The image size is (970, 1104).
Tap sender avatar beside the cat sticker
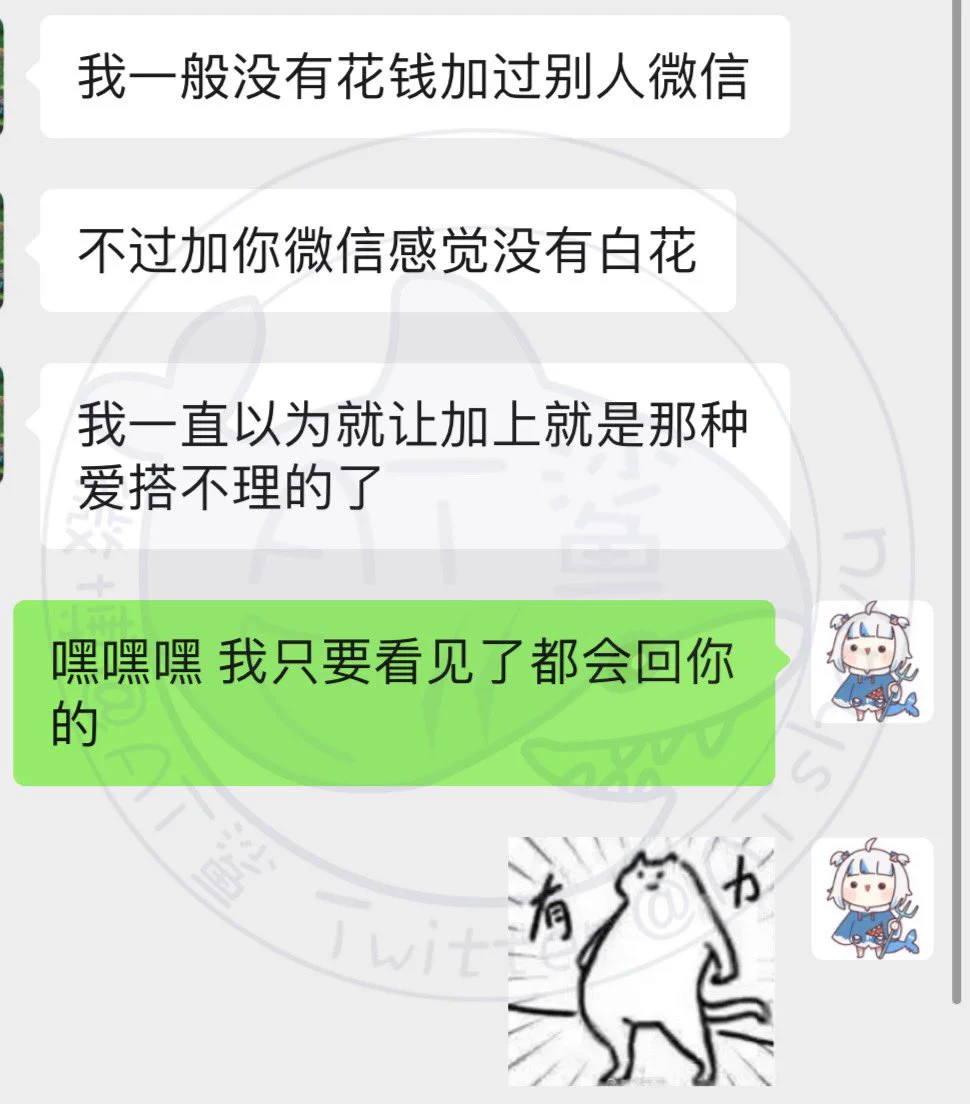872,898
